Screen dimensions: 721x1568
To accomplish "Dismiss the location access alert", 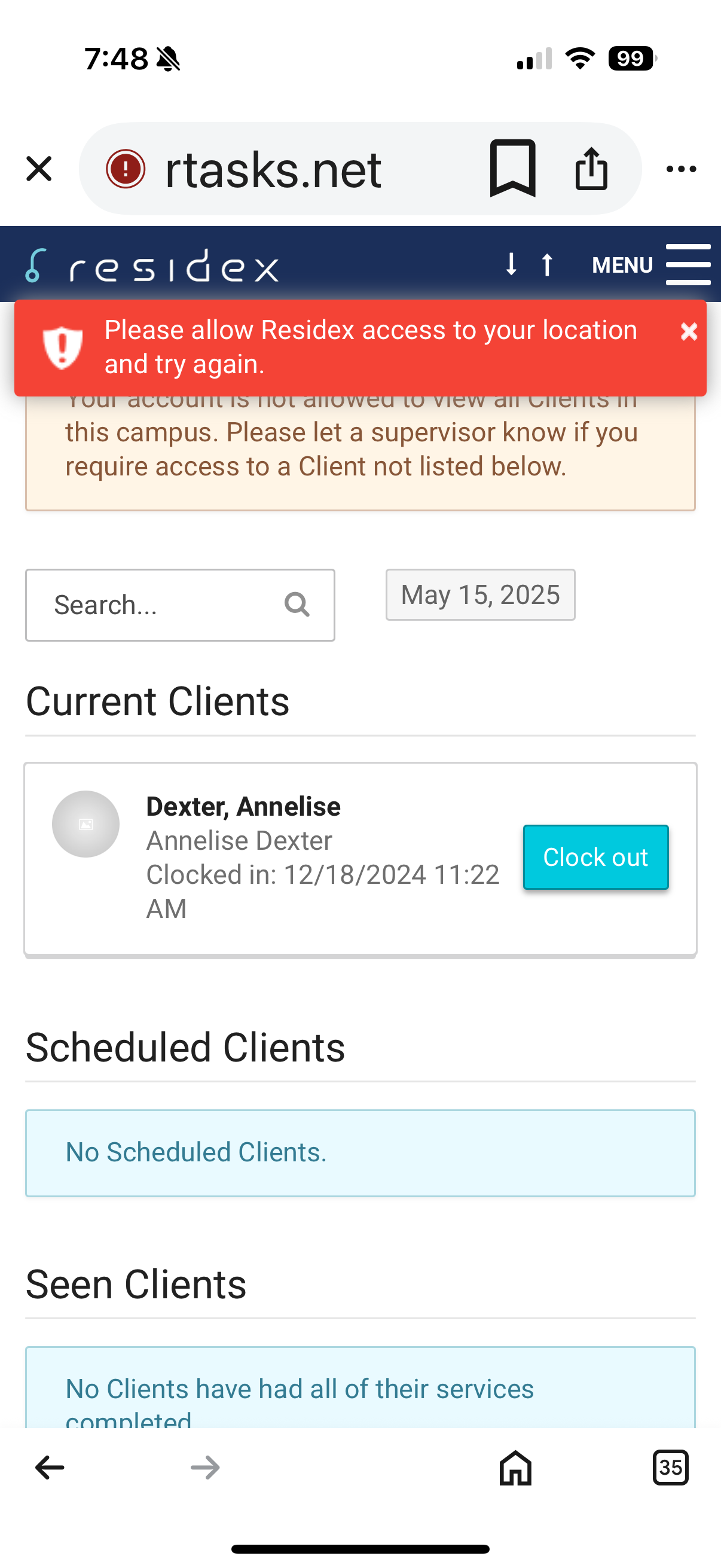I will pos(688,331).
